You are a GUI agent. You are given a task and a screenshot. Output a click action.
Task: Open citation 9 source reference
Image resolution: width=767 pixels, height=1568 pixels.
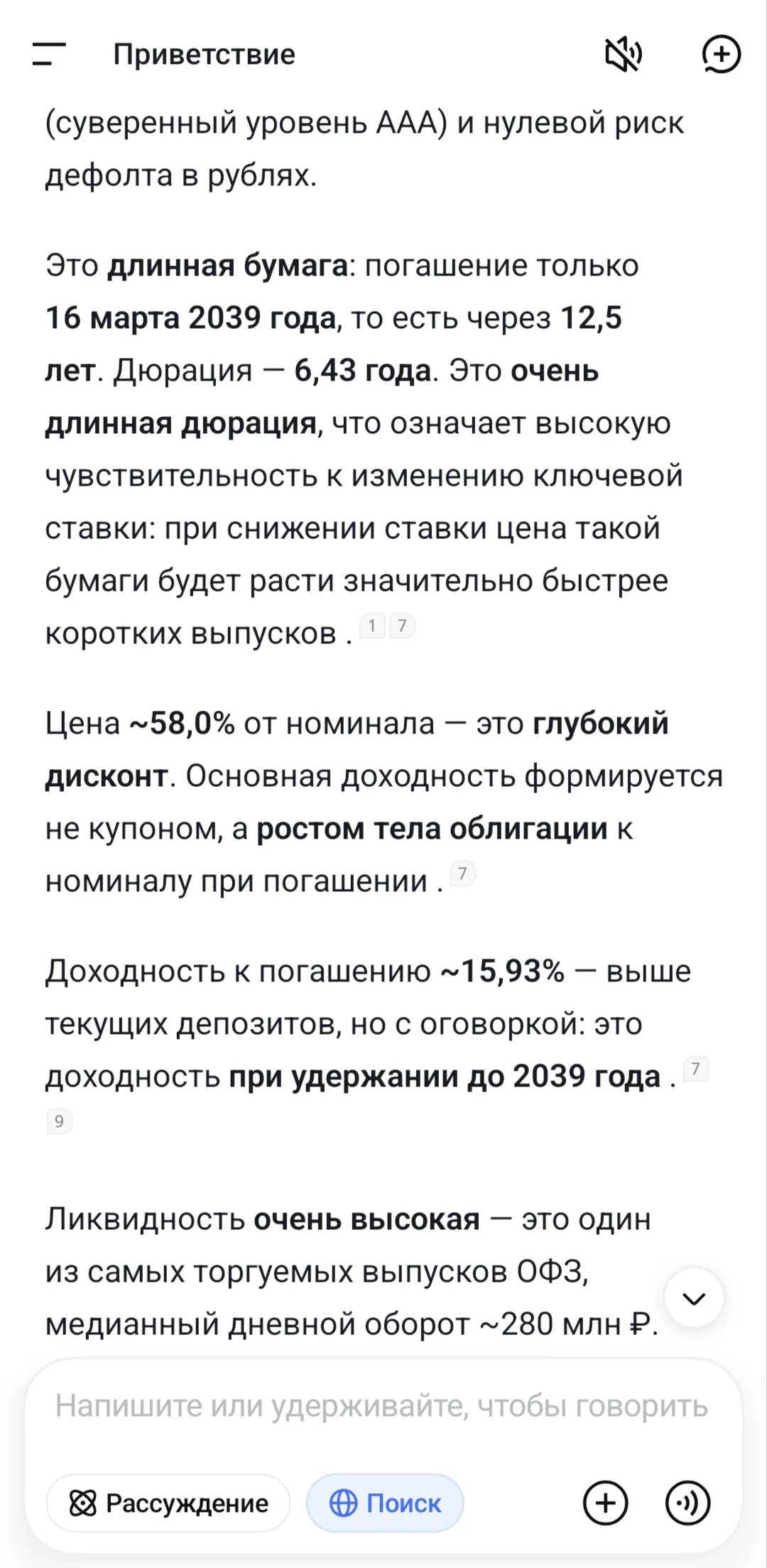click(59, 1121)
